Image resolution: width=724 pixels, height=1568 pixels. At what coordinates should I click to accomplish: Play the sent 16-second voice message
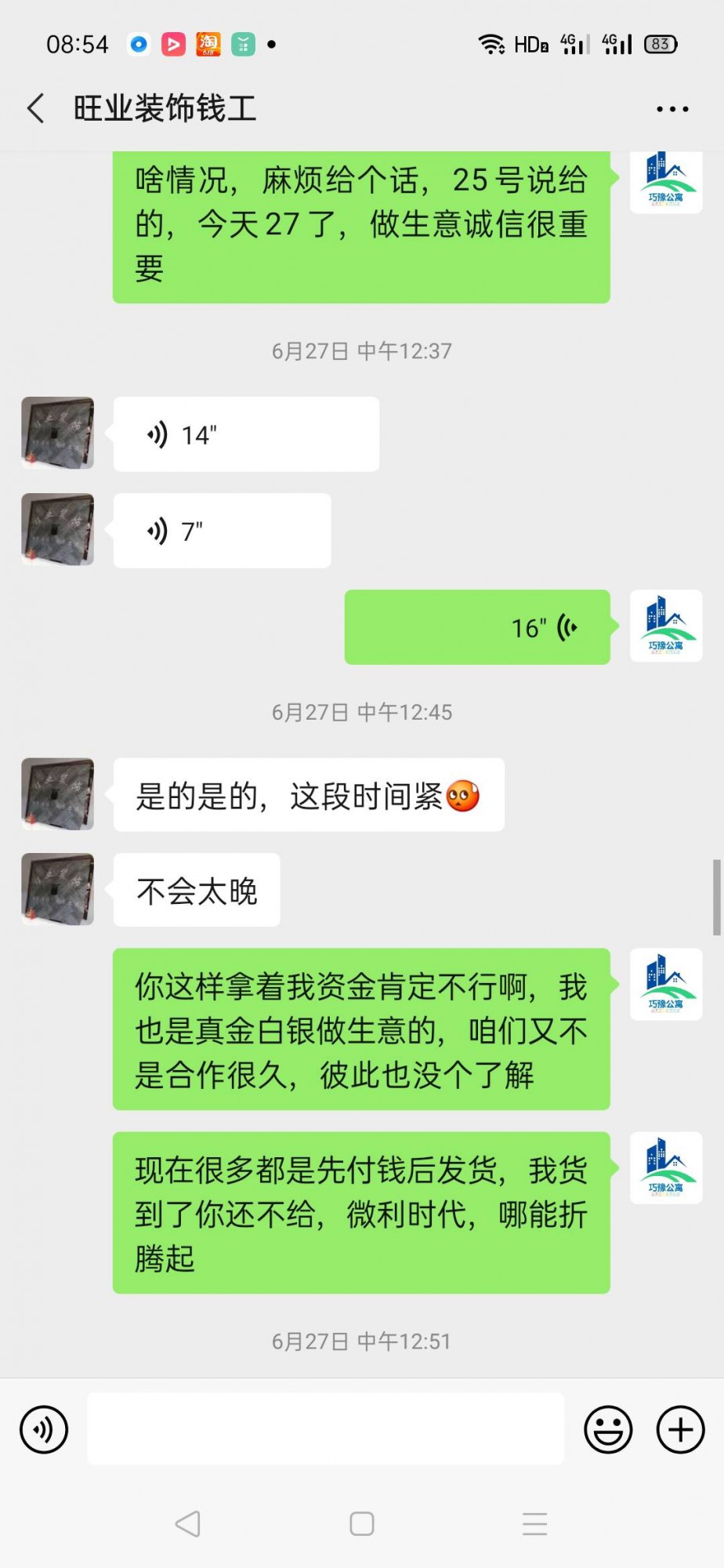click(477, 627)
